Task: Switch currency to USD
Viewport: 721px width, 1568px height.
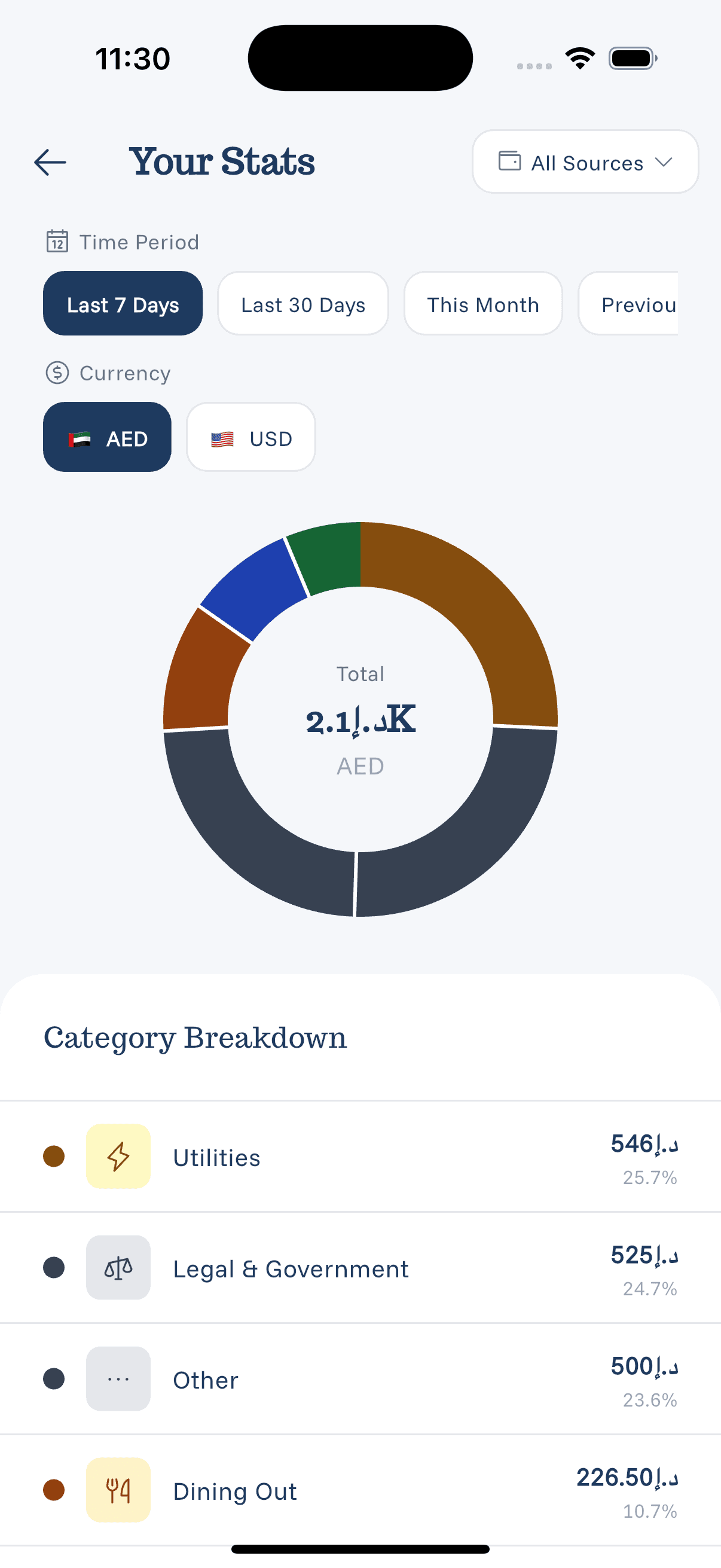Action: pyautogui.click(x=250, y=438)
